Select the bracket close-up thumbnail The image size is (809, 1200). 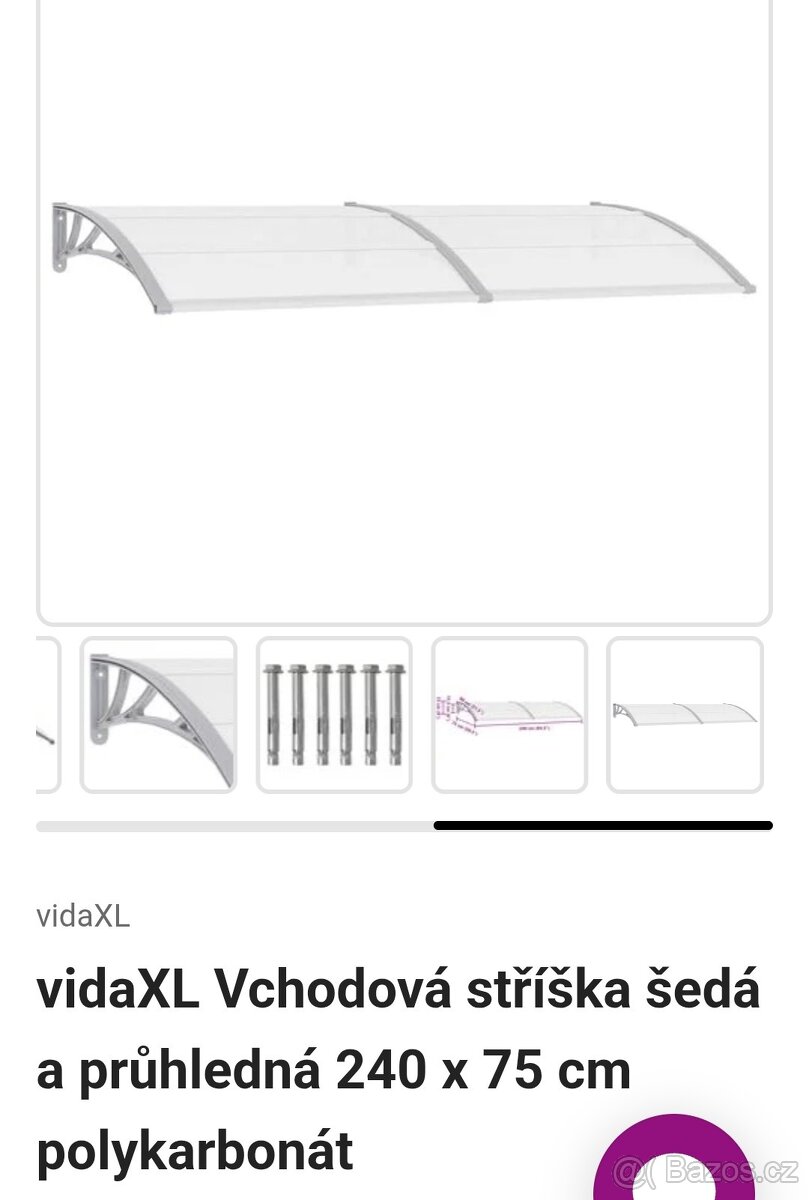(158, 715)
